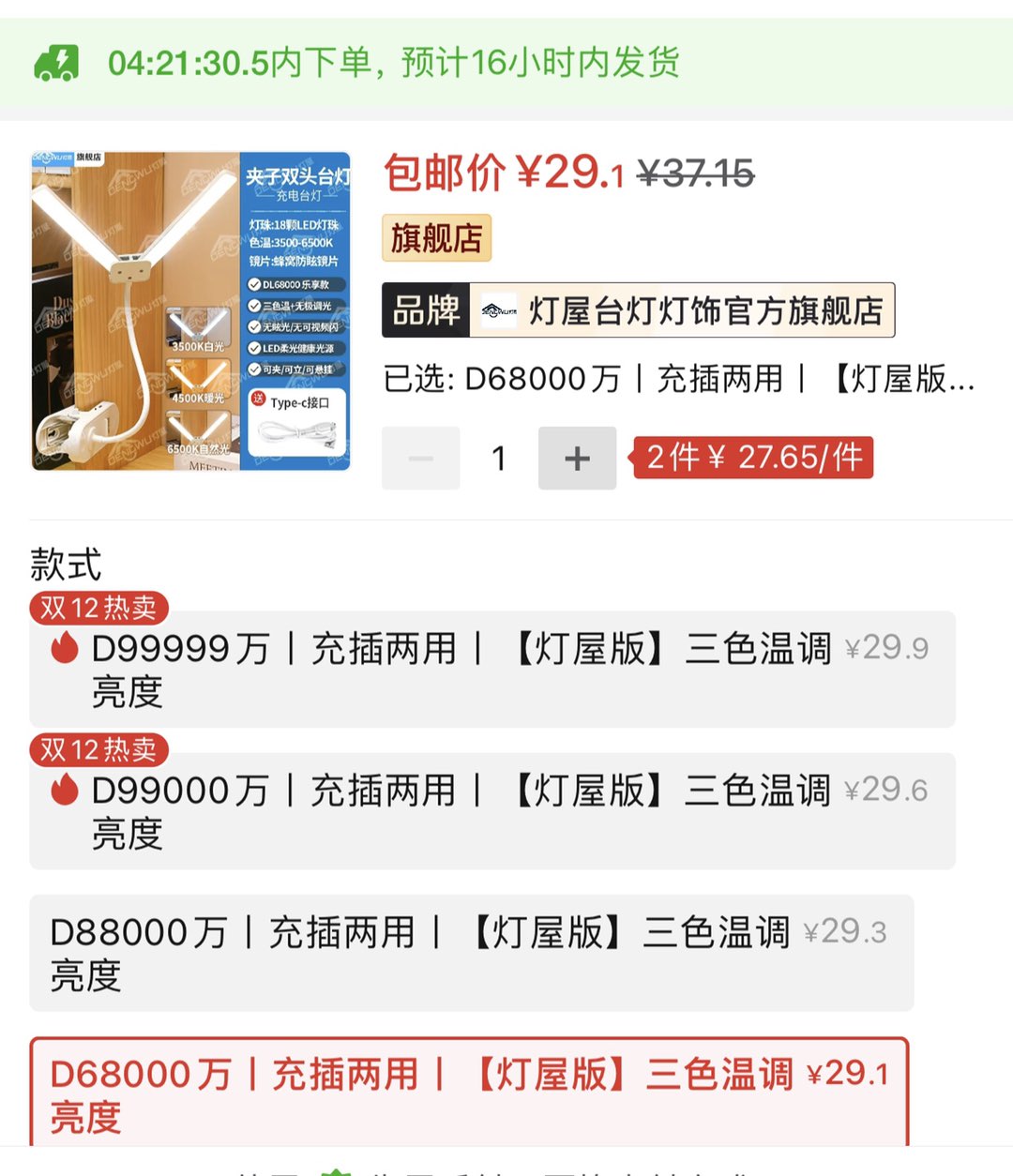Pick the D88000万 style option
The height and width of the screenshot is (1176, 1013).
coord(471,953)
